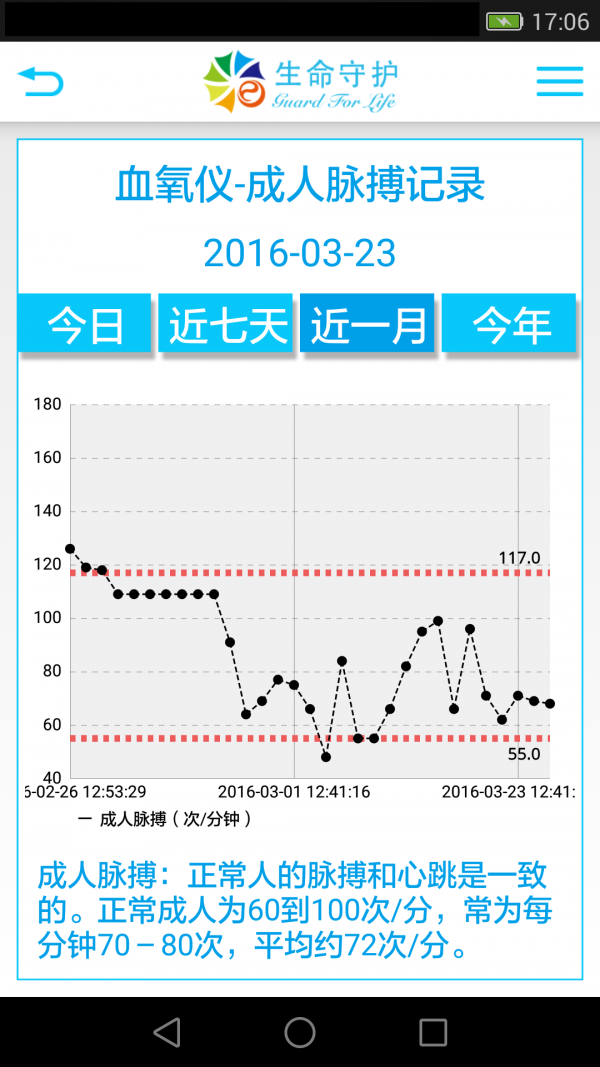This screenshot has height=1067, width=600.
Task: Go back with the blue return arrow
Action: [x=39, y=82]
